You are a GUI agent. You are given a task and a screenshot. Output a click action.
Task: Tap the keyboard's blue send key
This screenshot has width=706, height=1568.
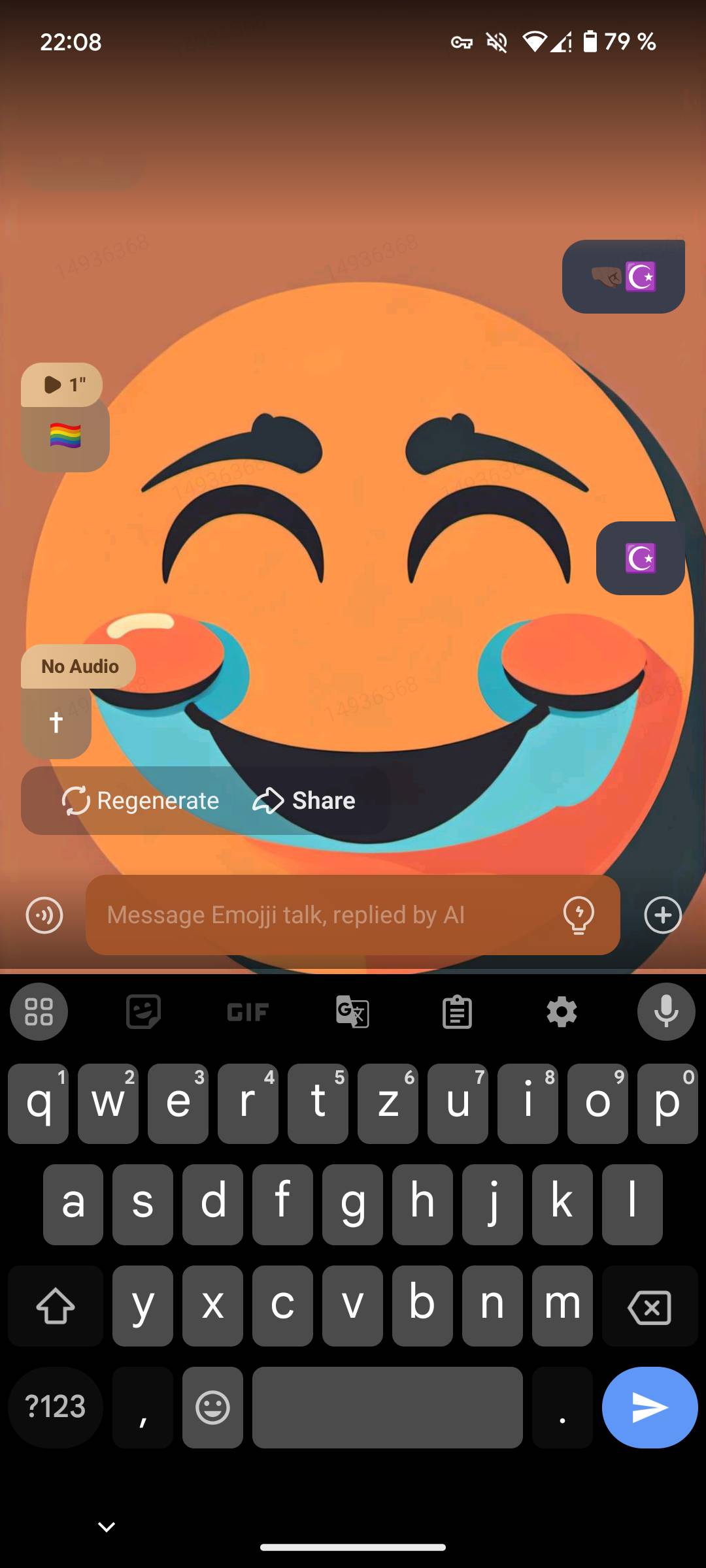pos(650,1407)
